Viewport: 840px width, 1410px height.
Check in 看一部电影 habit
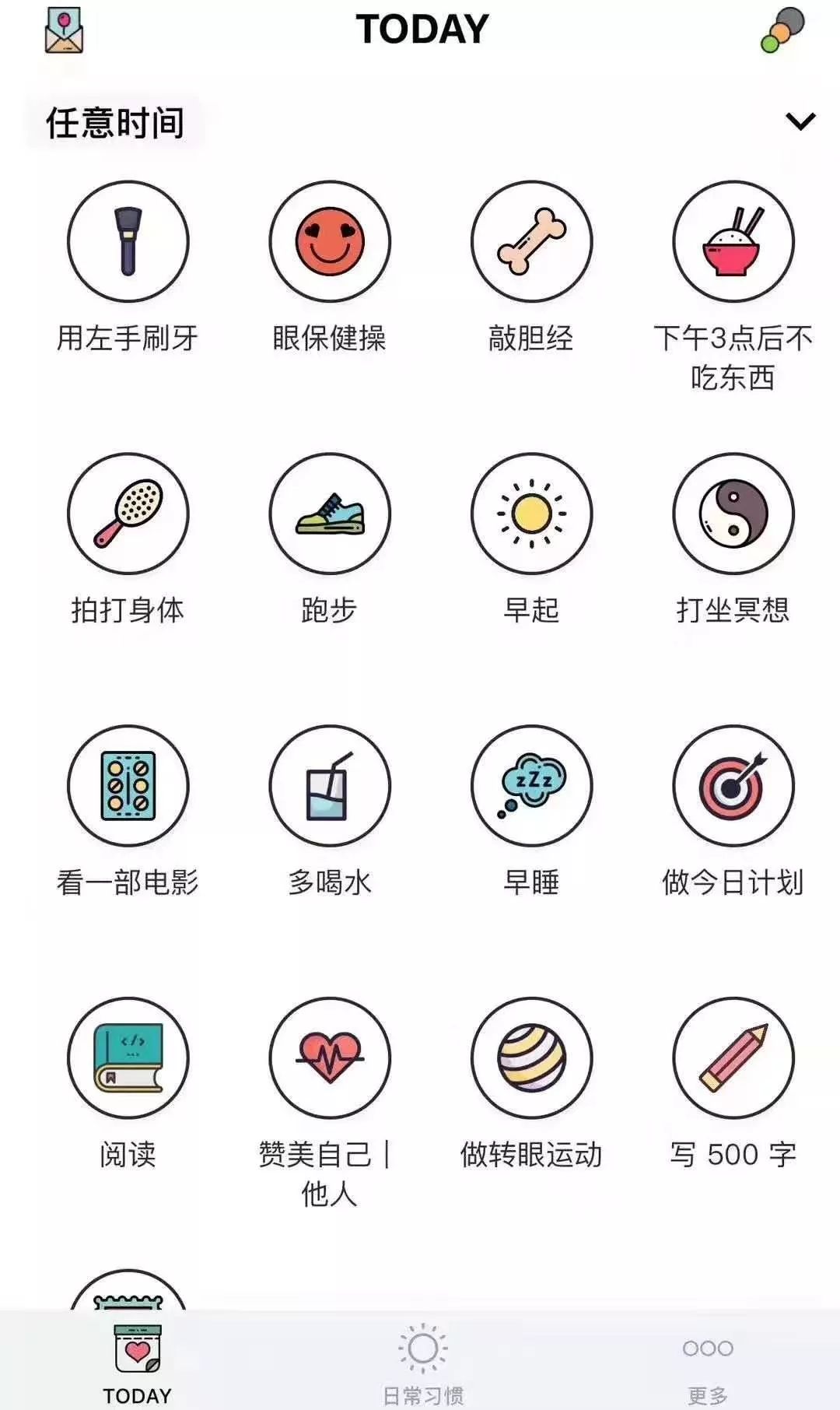point(128,786)
